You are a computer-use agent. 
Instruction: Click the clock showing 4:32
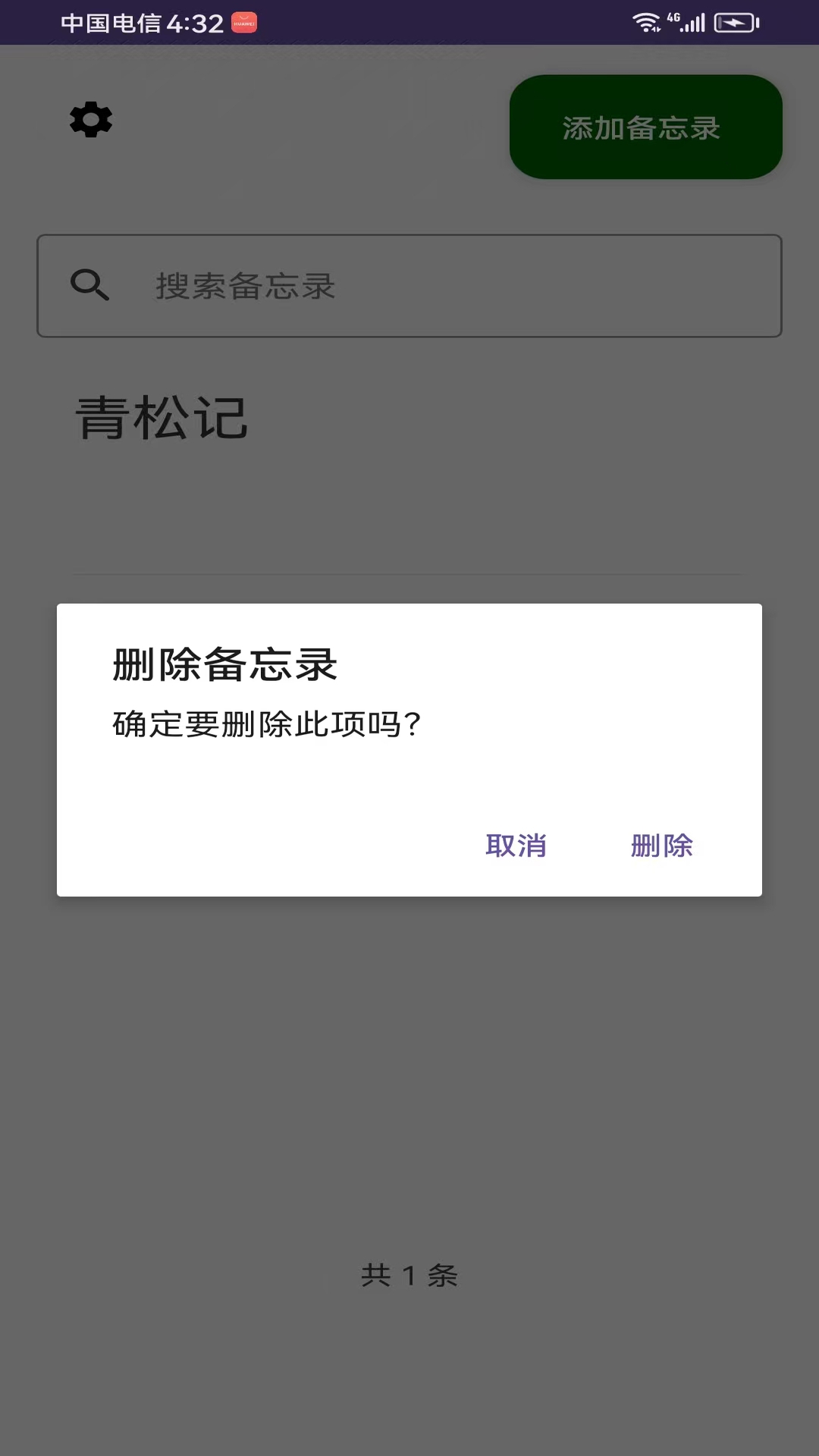(x=196, y=22)
